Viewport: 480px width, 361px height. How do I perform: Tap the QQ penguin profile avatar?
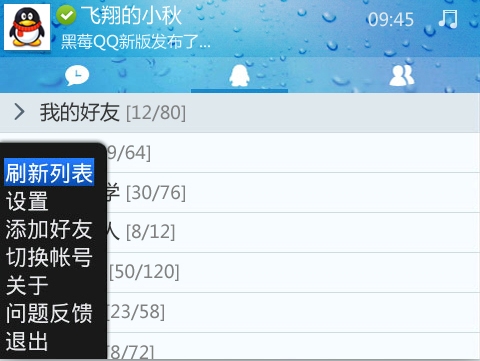click(27, 27)
